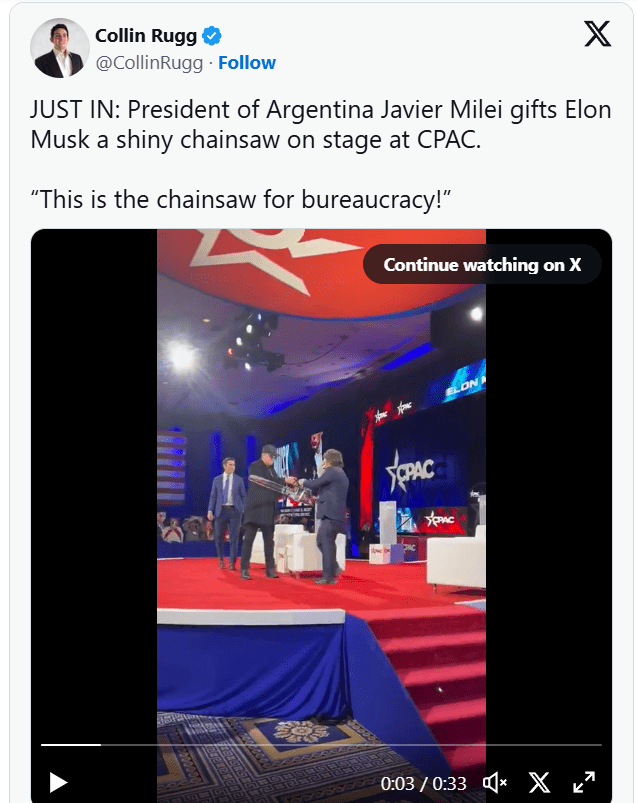Open Collin Rugg's profile picture
This screenshot has height=803, width=637.
click(58, 48)
